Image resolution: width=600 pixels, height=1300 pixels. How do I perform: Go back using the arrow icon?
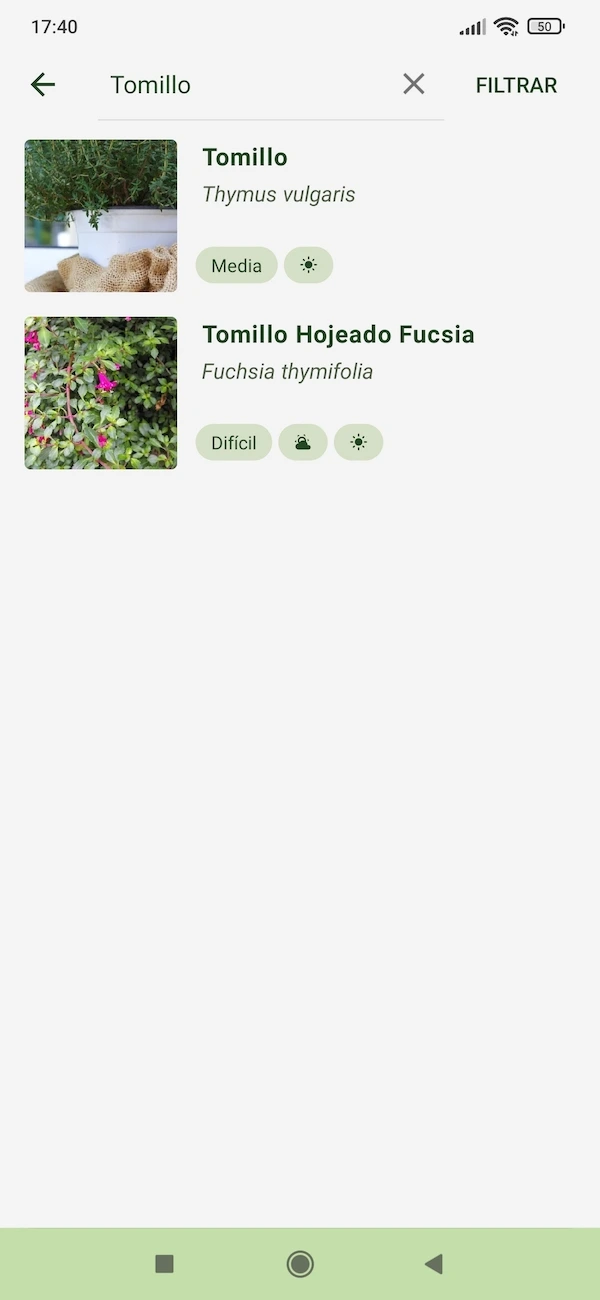(x=43, y=85)
